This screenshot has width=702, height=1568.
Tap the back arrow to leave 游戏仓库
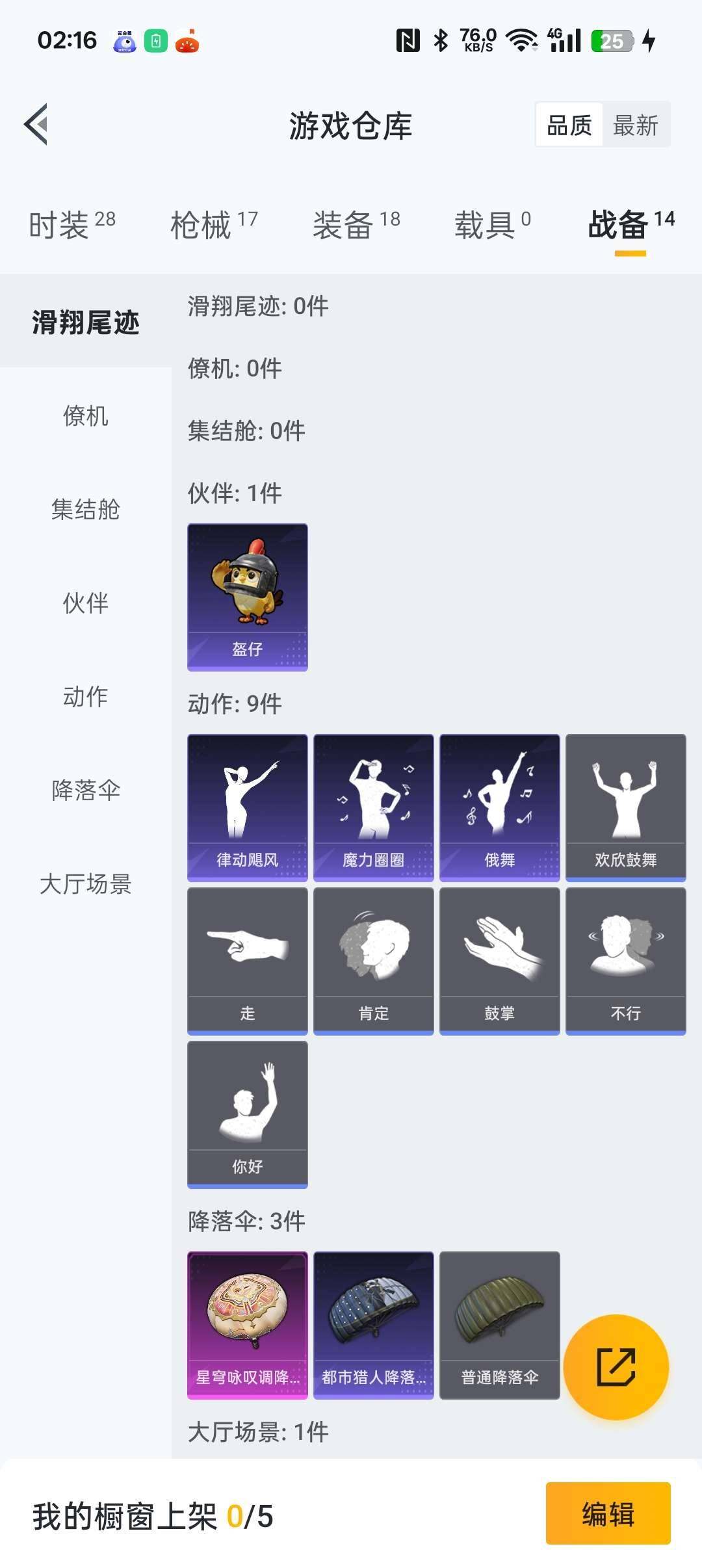click(37, 125)
